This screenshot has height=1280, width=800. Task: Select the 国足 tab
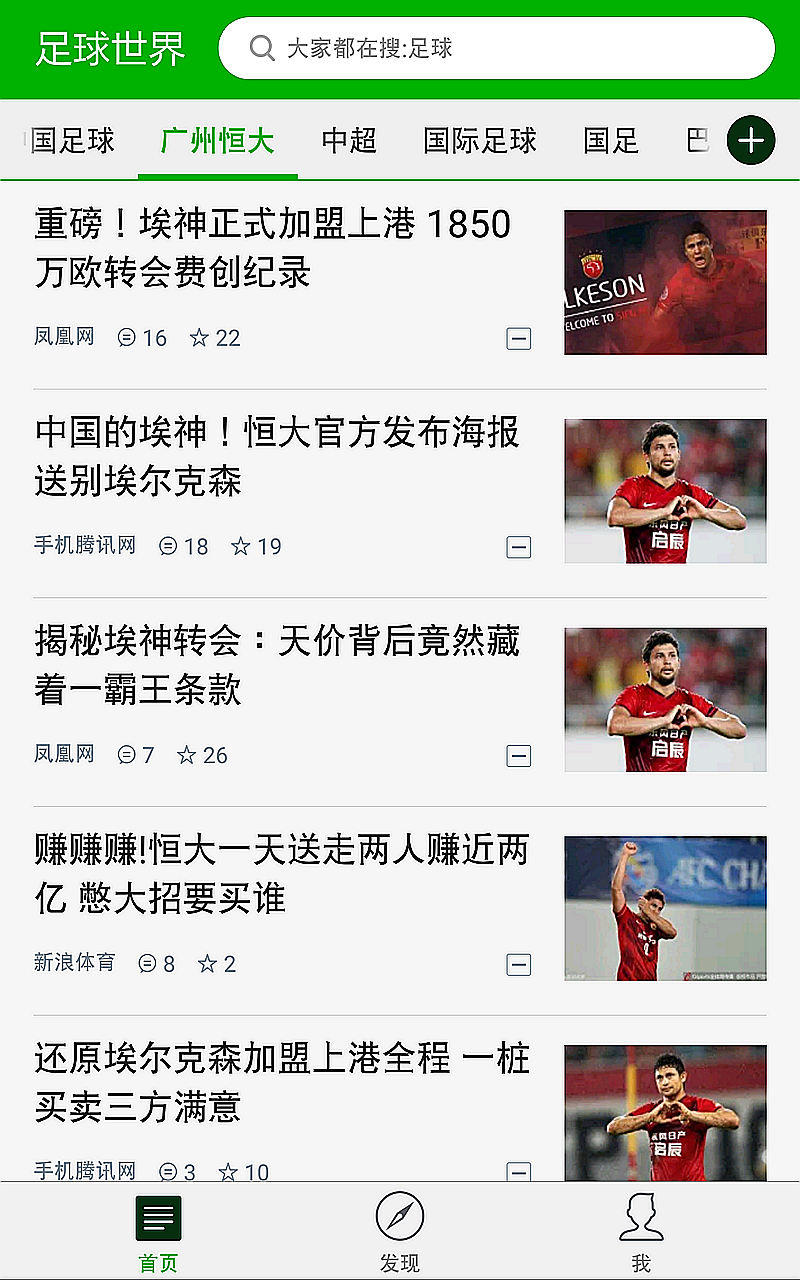(610, 141)
